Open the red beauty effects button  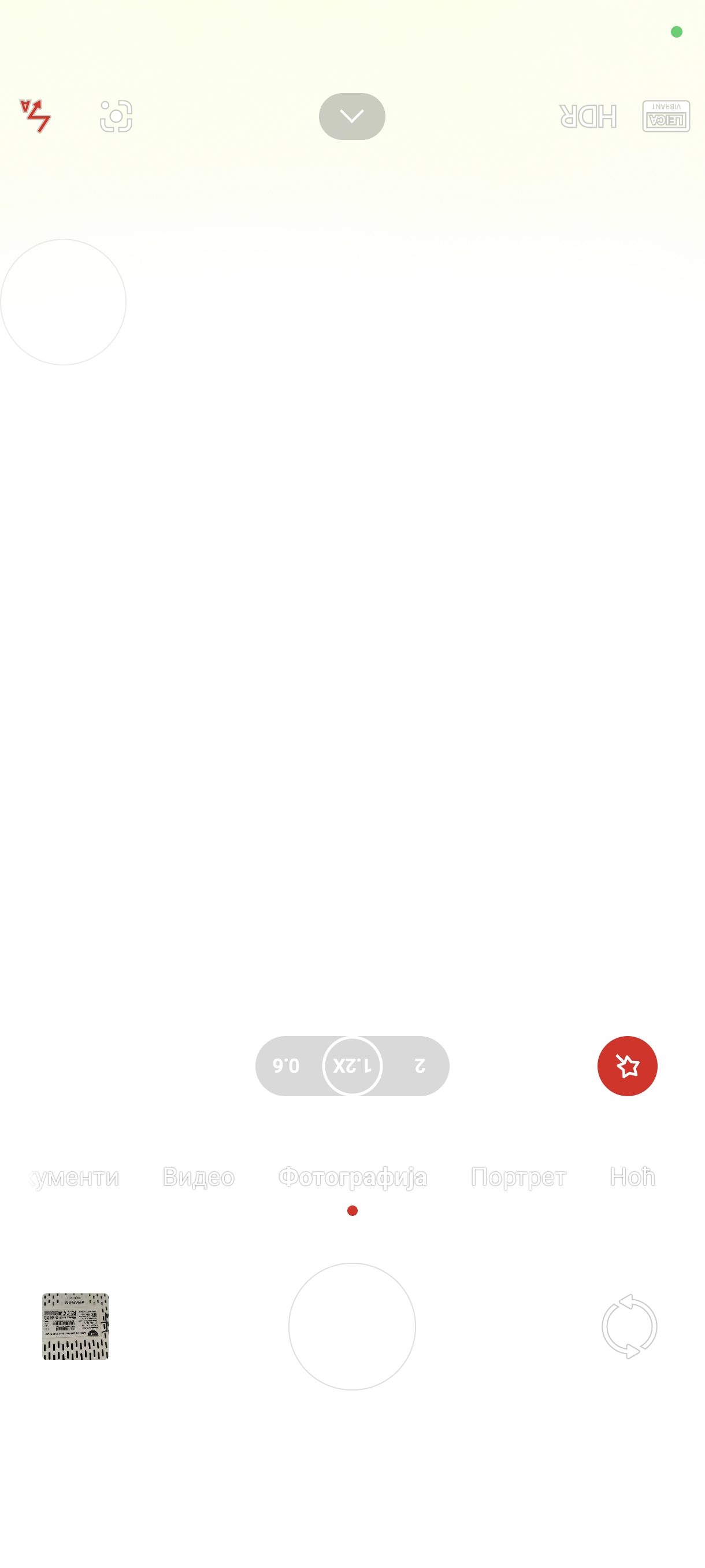(627, 1066)
